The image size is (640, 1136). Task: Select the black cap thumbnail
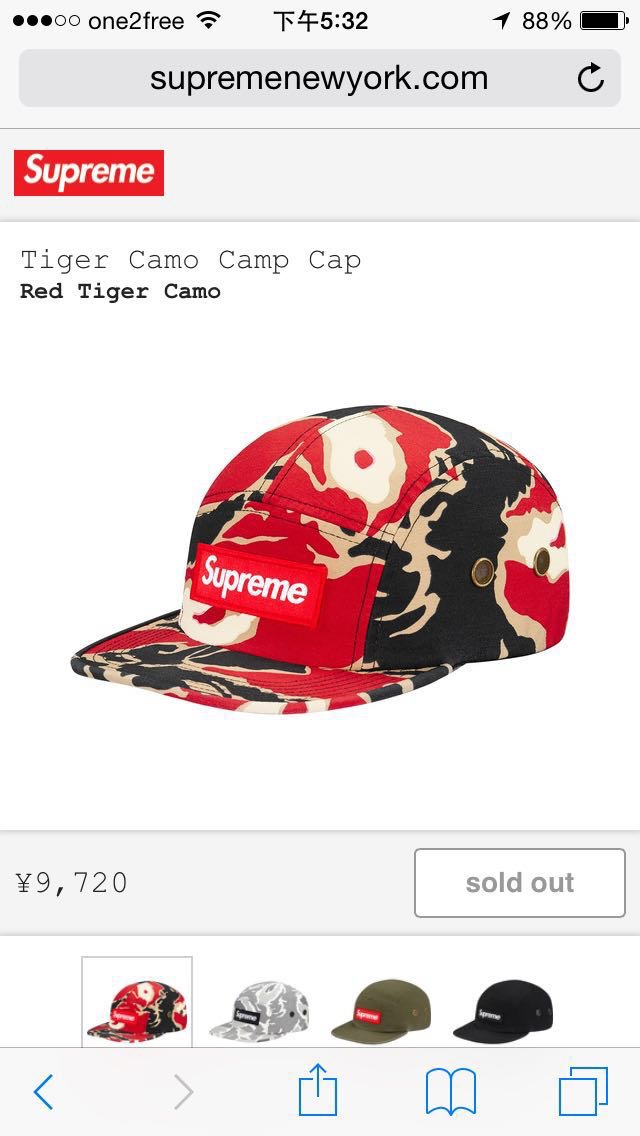point(502,1011)
